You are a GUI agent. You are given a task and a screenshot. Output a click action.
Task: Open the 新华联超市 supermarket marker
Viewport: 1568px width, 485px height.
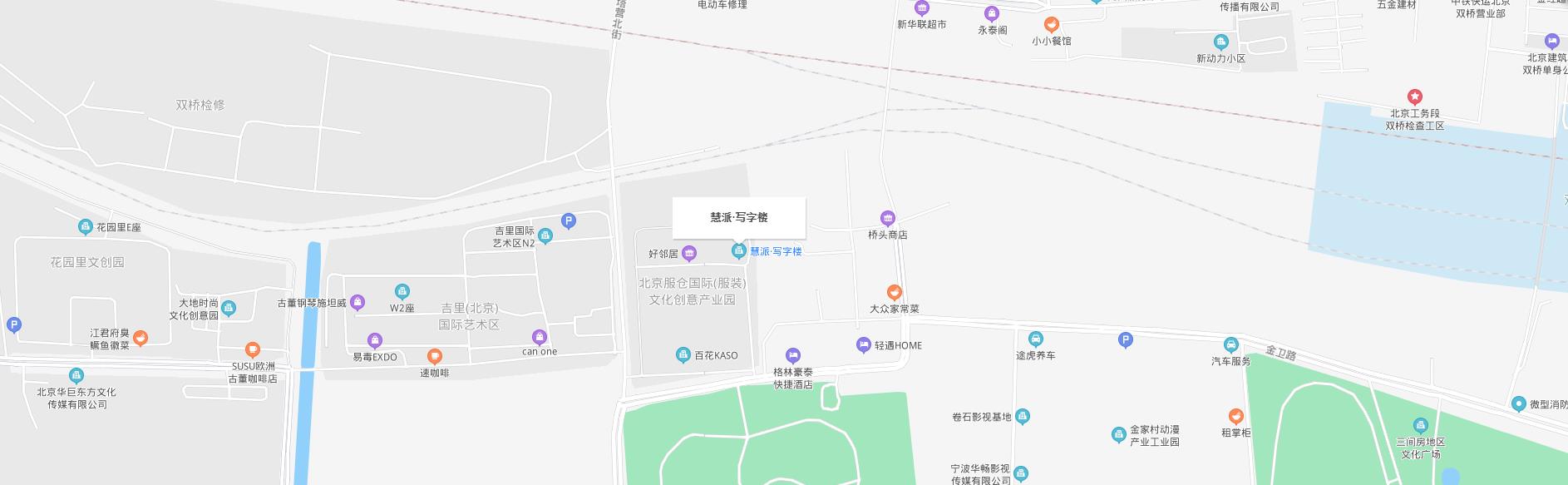pyautogui.click(x=921, y=8)
